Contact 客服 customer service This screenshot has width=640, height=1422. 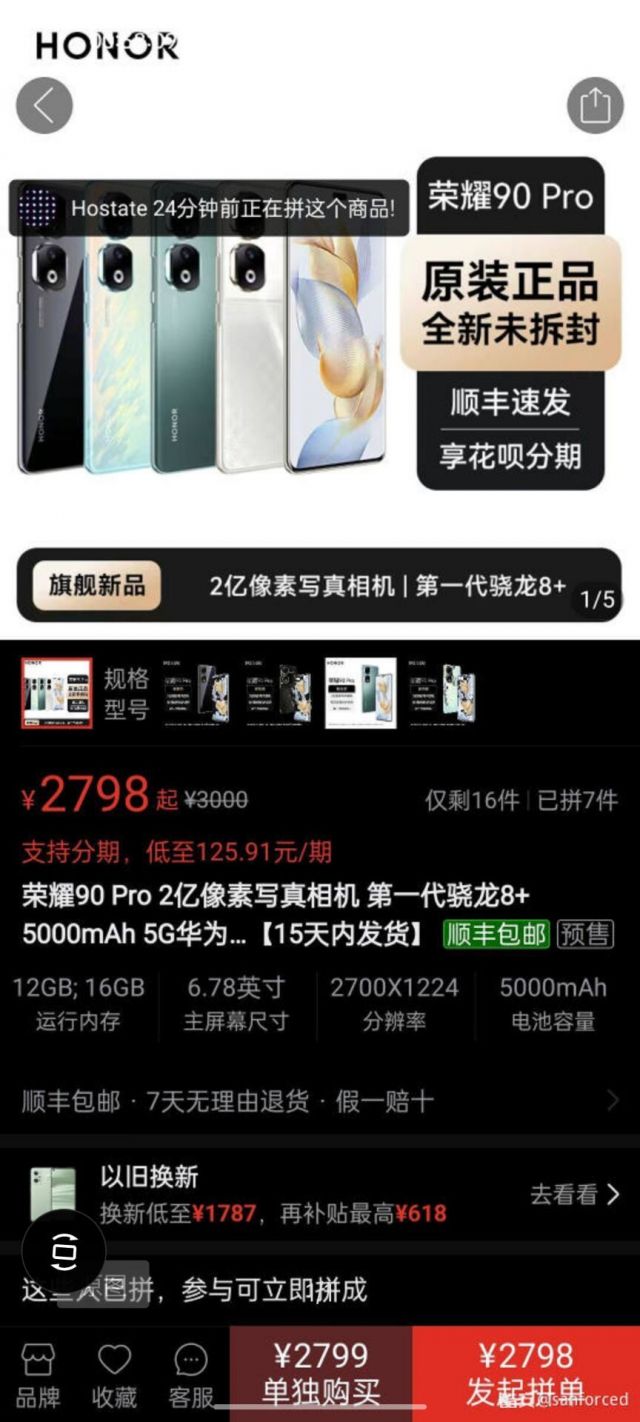[x=190, y=1375]
